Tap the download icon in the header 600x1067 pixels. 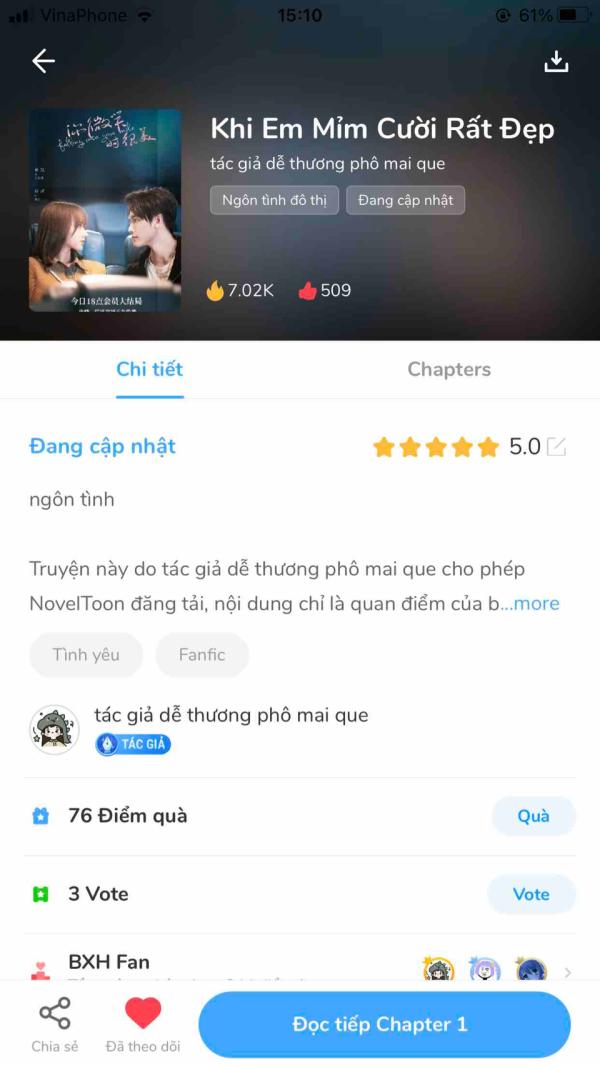point(556,61)
